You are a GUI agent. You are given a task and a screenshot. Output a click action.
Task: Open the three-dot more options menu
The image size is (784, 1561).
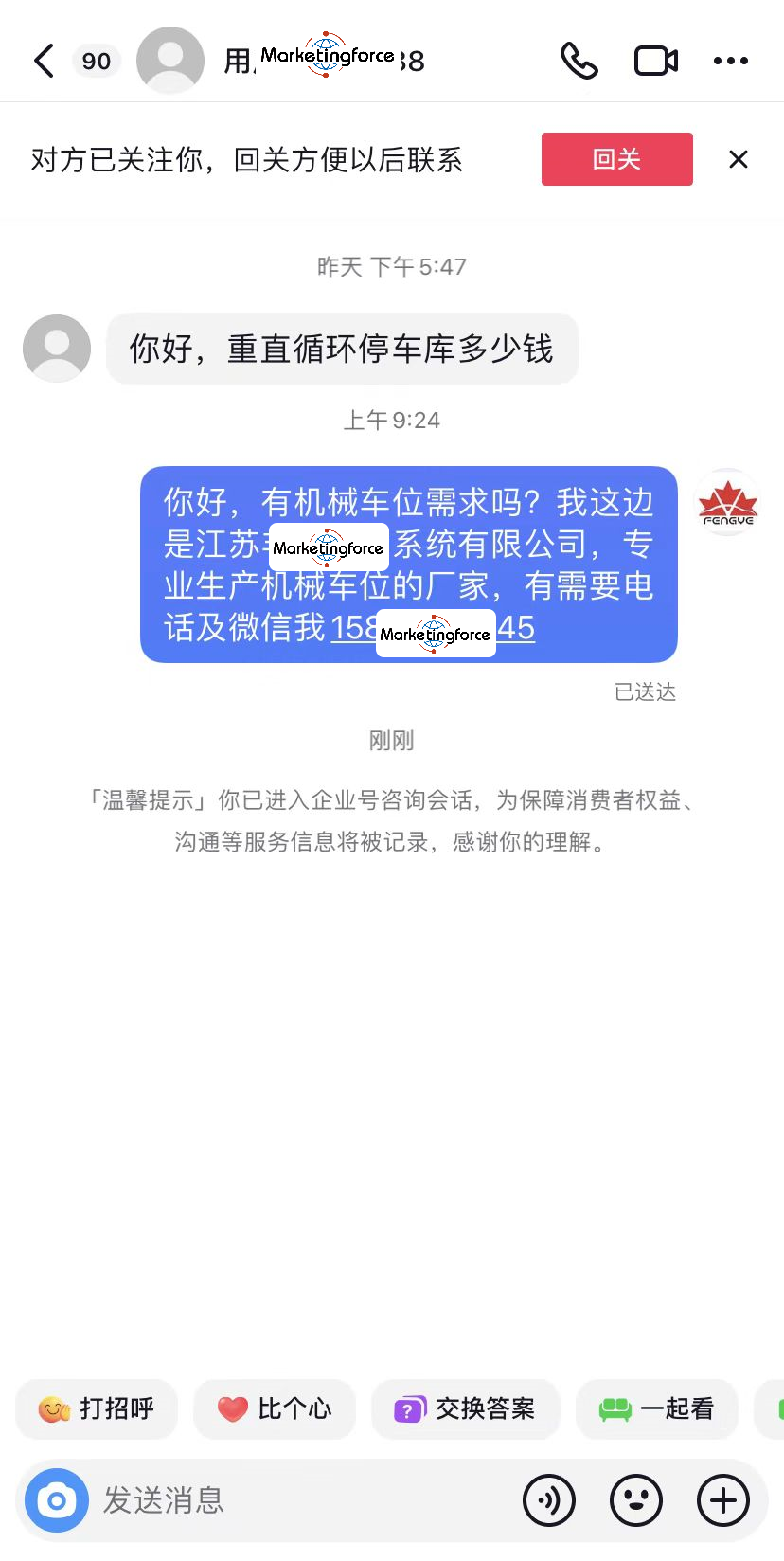coord(730,61)
